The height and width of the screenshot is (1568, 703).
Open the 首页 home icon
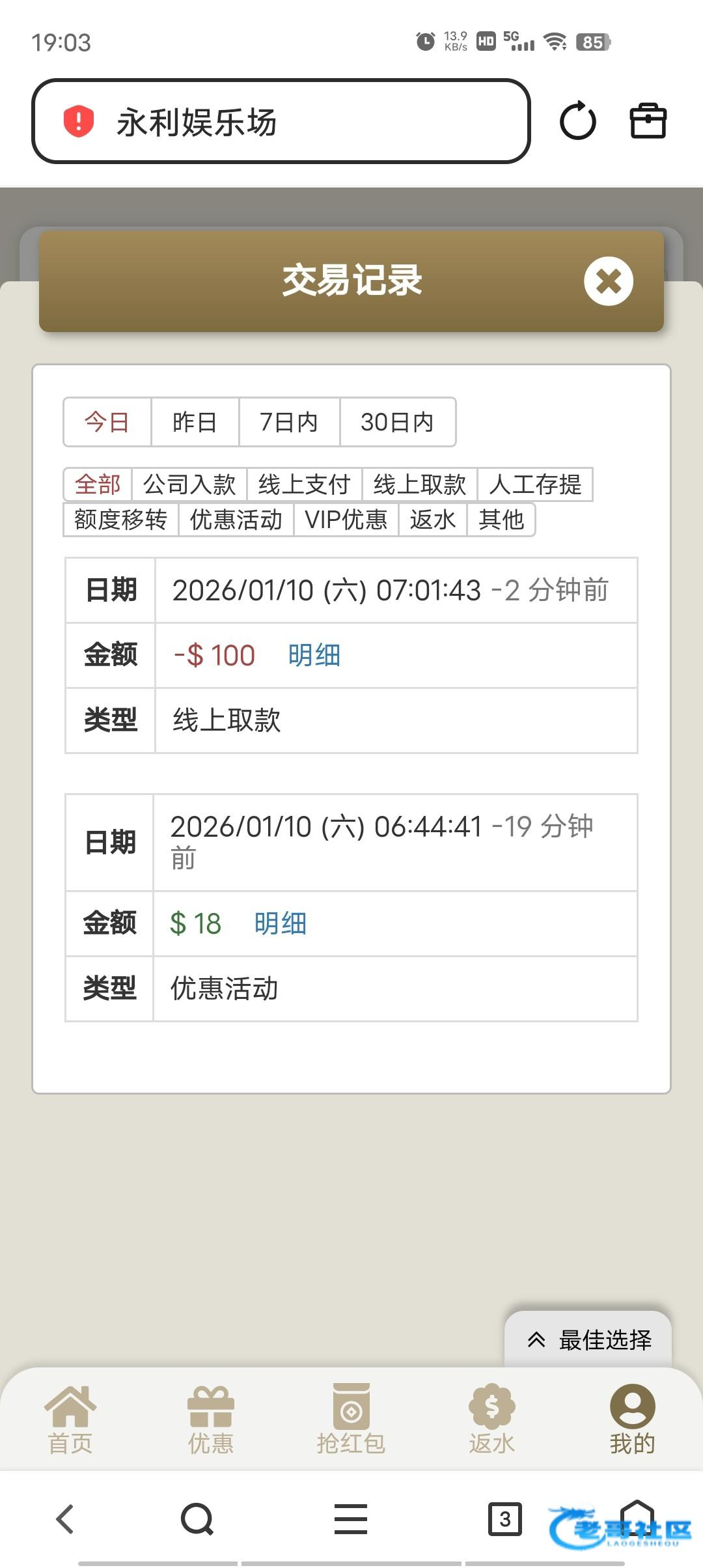[70, 1415]
